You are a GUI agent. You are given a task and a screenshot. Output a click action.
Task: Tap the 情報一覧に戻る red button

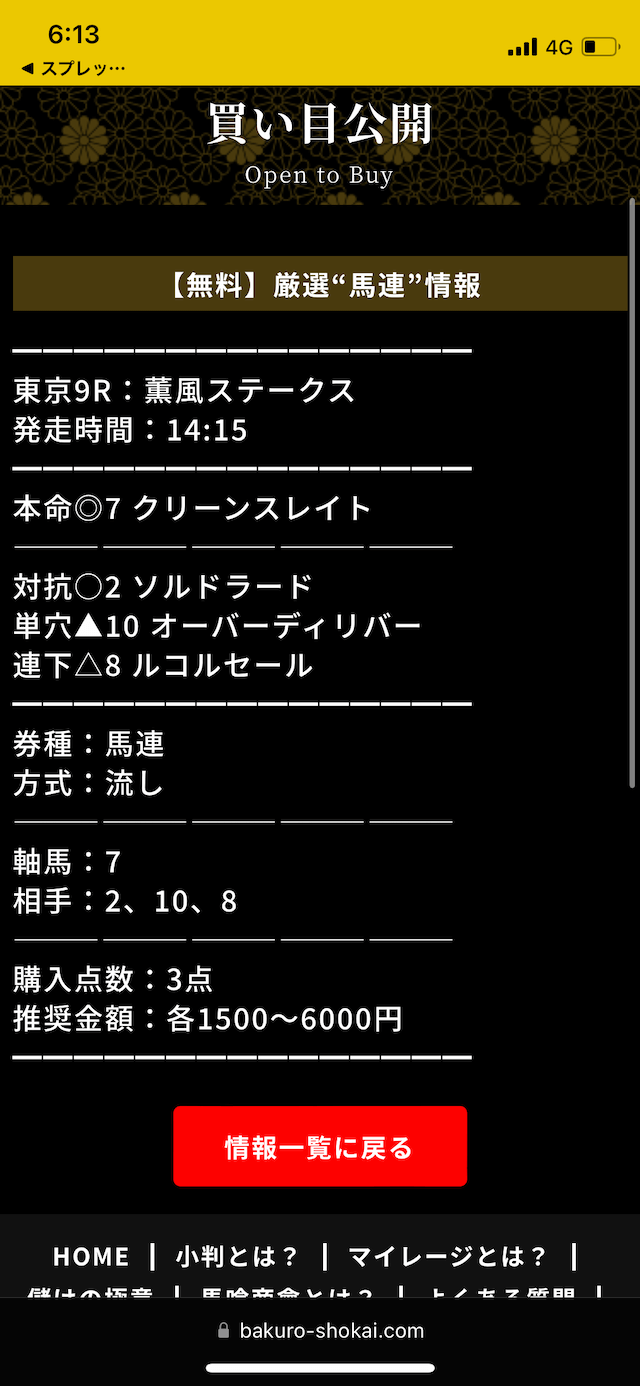(320, 1146)
